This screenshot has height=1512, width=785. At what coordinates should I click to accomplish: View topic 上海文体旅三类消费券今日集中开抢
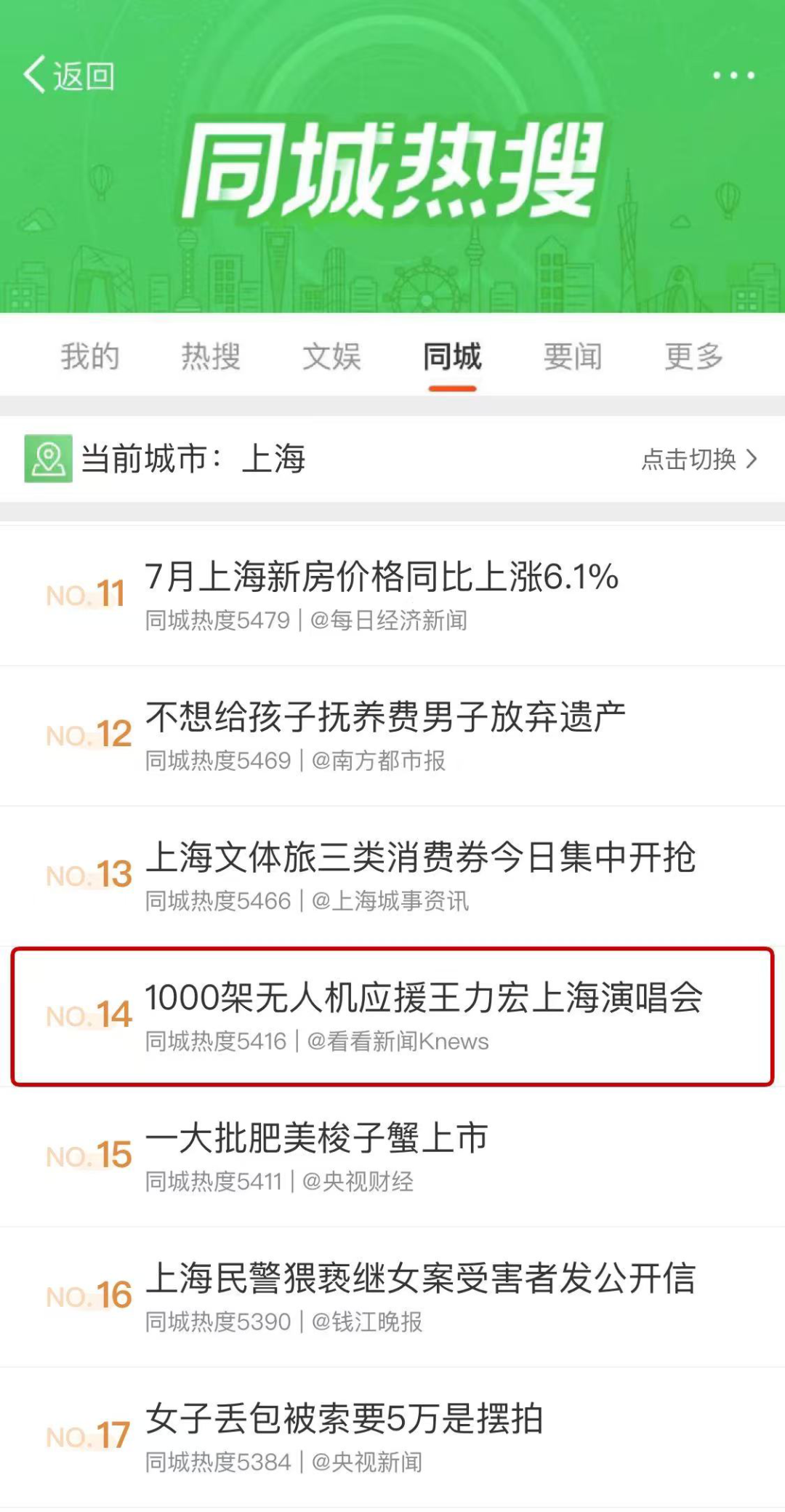420,858
